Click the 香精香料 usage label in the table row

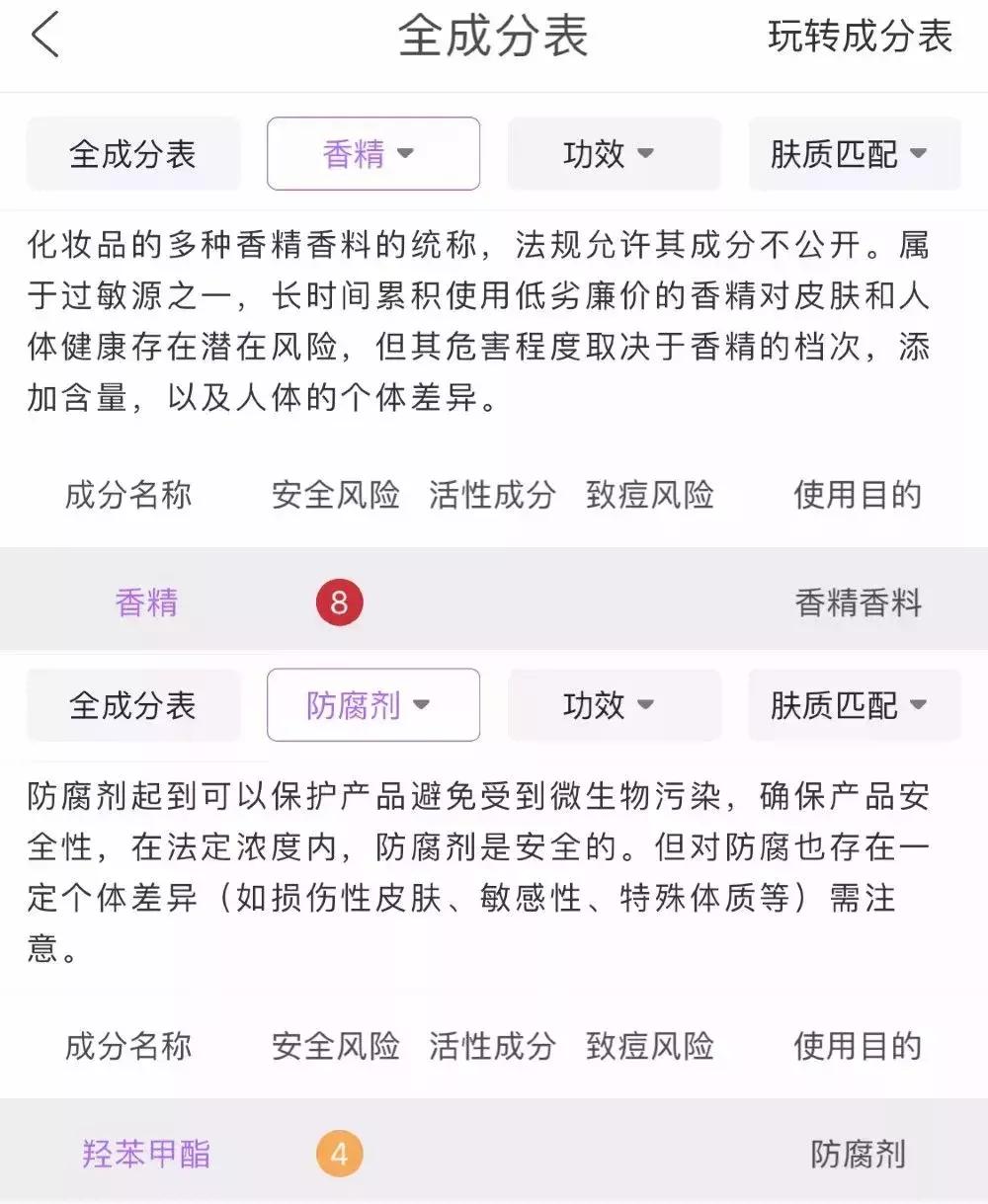coord(856,602)
